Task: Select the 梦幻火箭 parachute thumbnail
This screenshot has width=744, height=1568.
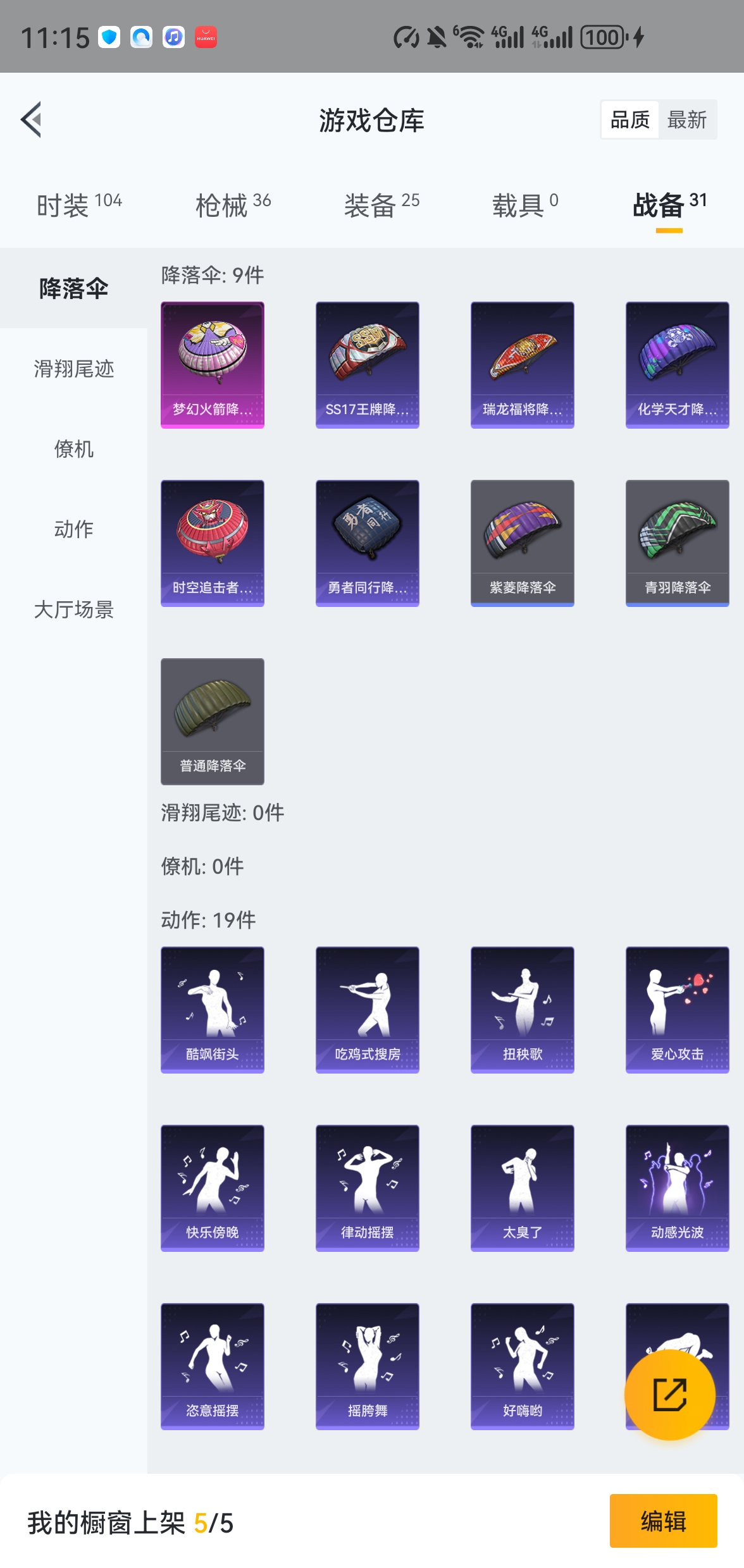Action: 212,364
